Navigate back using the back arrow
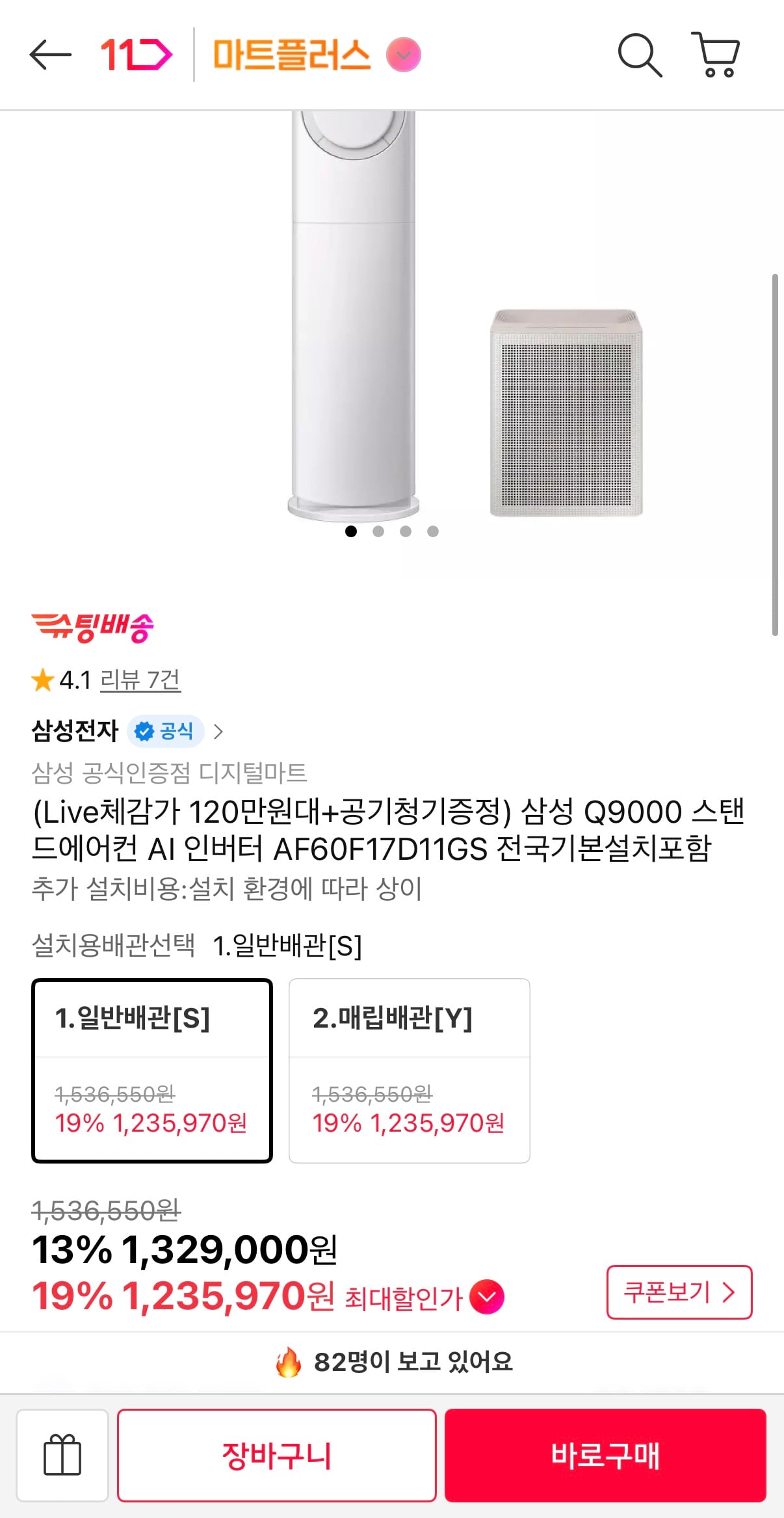 point(52,55)
